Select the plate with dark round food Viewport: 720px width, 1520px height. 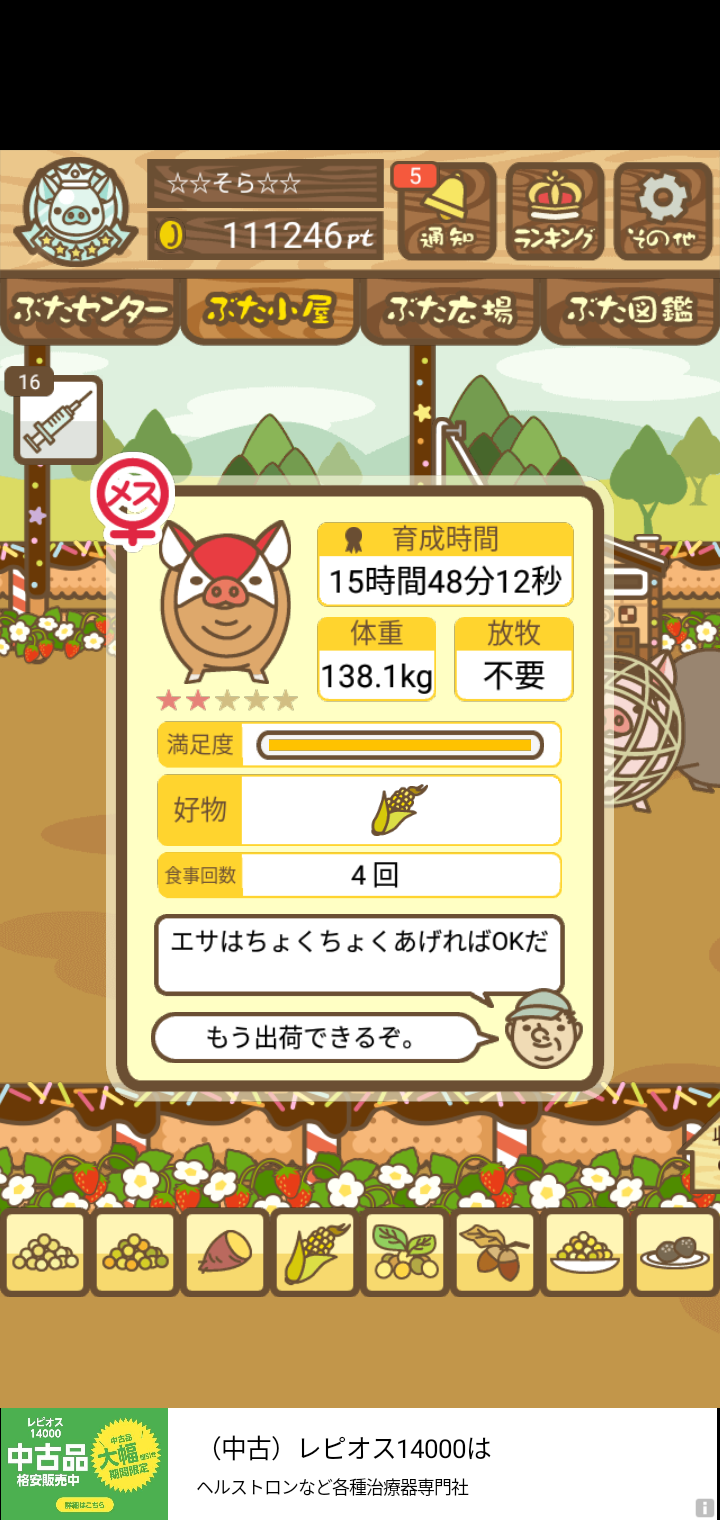(x=675, y=1252)
